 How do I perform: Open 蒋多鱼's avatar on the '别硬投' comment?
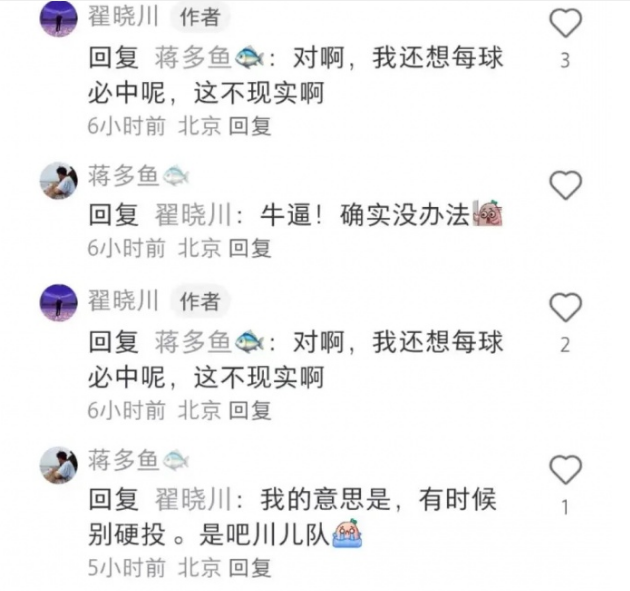59,465
